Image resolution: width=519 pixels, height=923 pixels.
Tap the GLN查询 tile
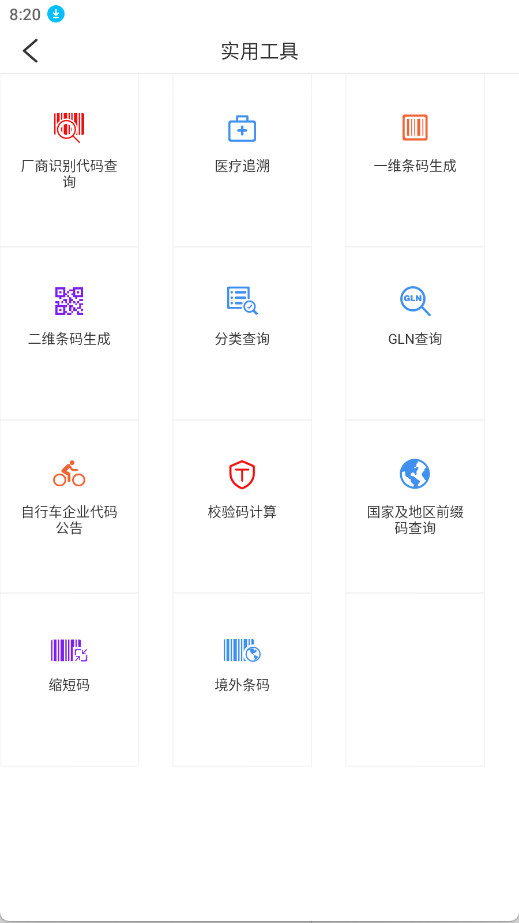coord(415,333)
